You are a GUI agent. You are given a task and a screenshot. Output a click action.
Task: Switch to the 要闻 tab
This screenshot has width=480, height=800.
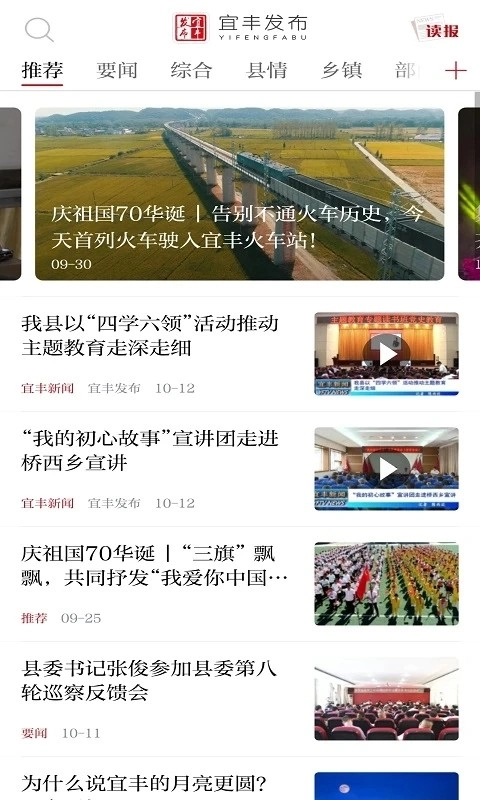(x=117, y=70)
